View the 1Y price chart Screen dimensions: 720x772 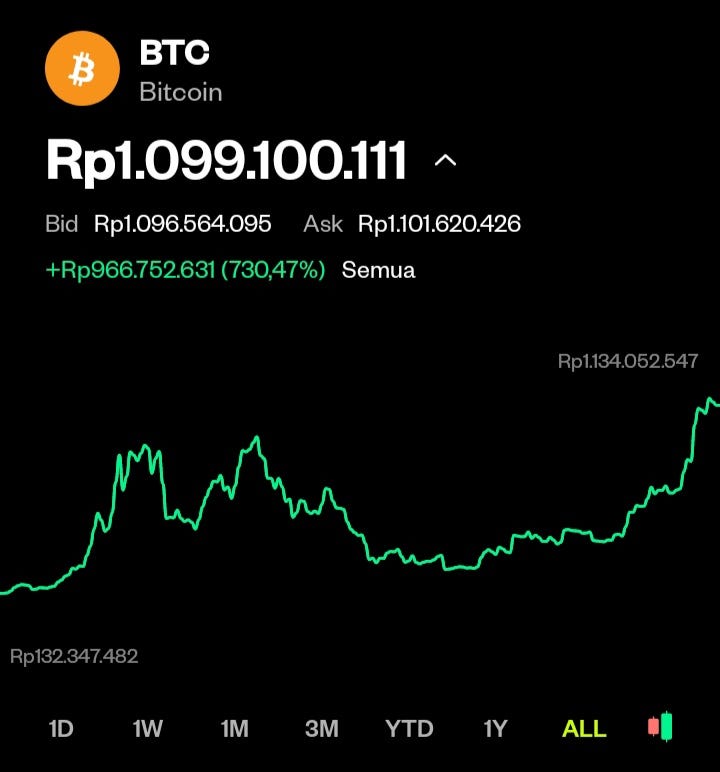pyautogui.click(x=496, y=729)
